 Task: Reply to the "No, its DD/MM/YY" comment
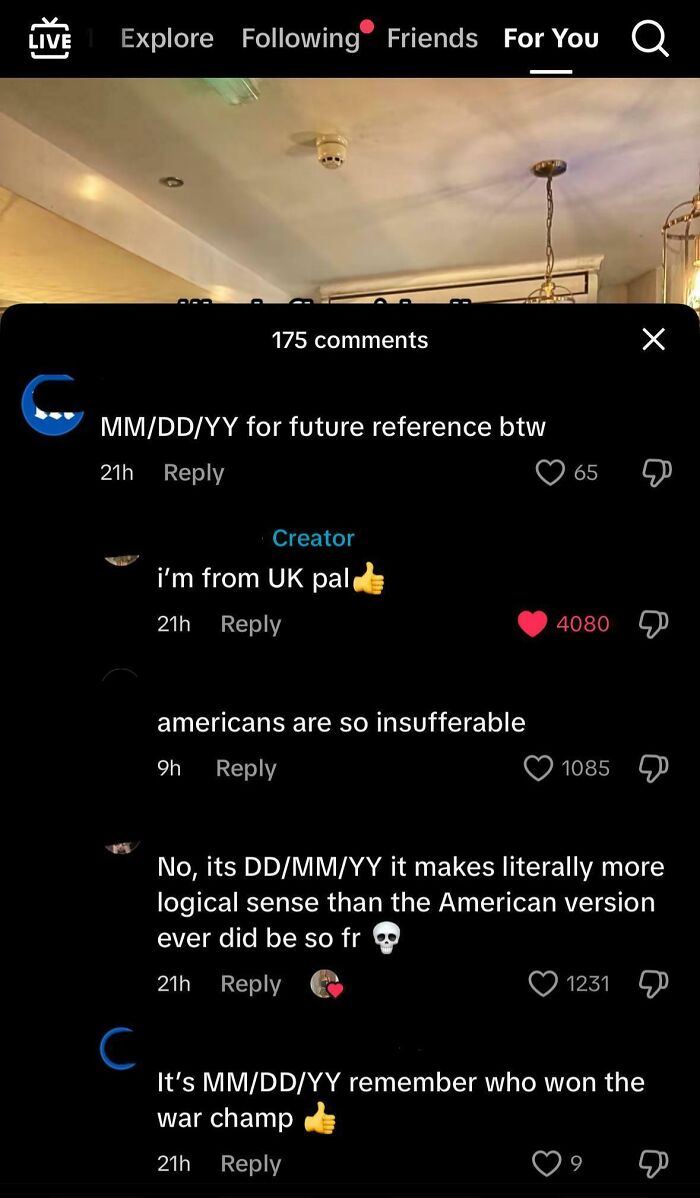point(251,984)
